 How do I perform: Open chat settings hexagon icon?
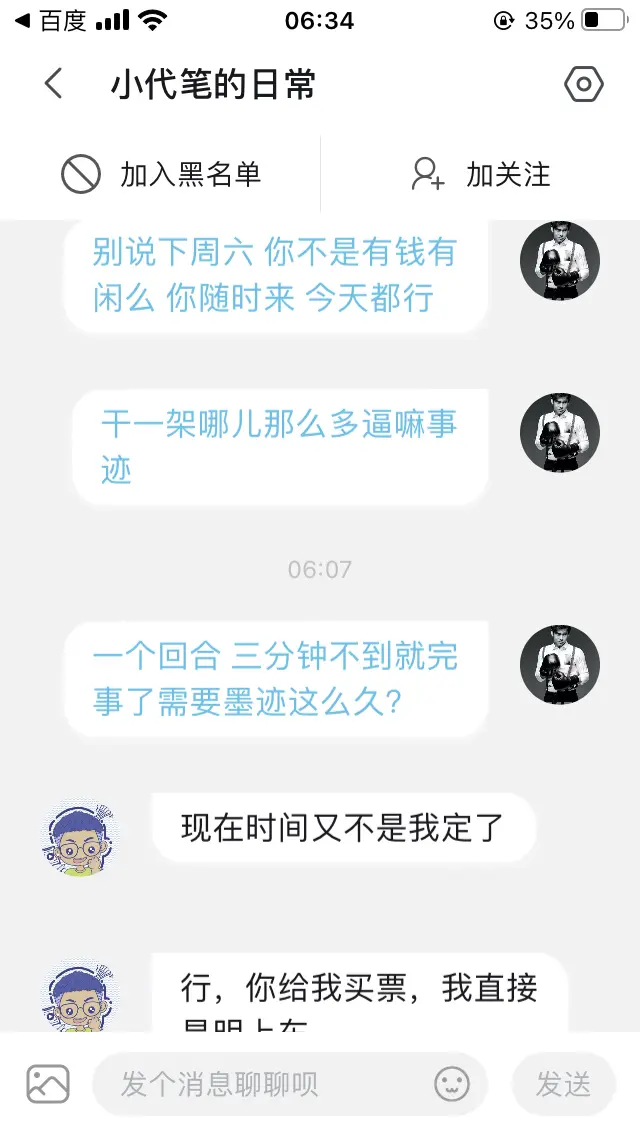coord(584,85)
